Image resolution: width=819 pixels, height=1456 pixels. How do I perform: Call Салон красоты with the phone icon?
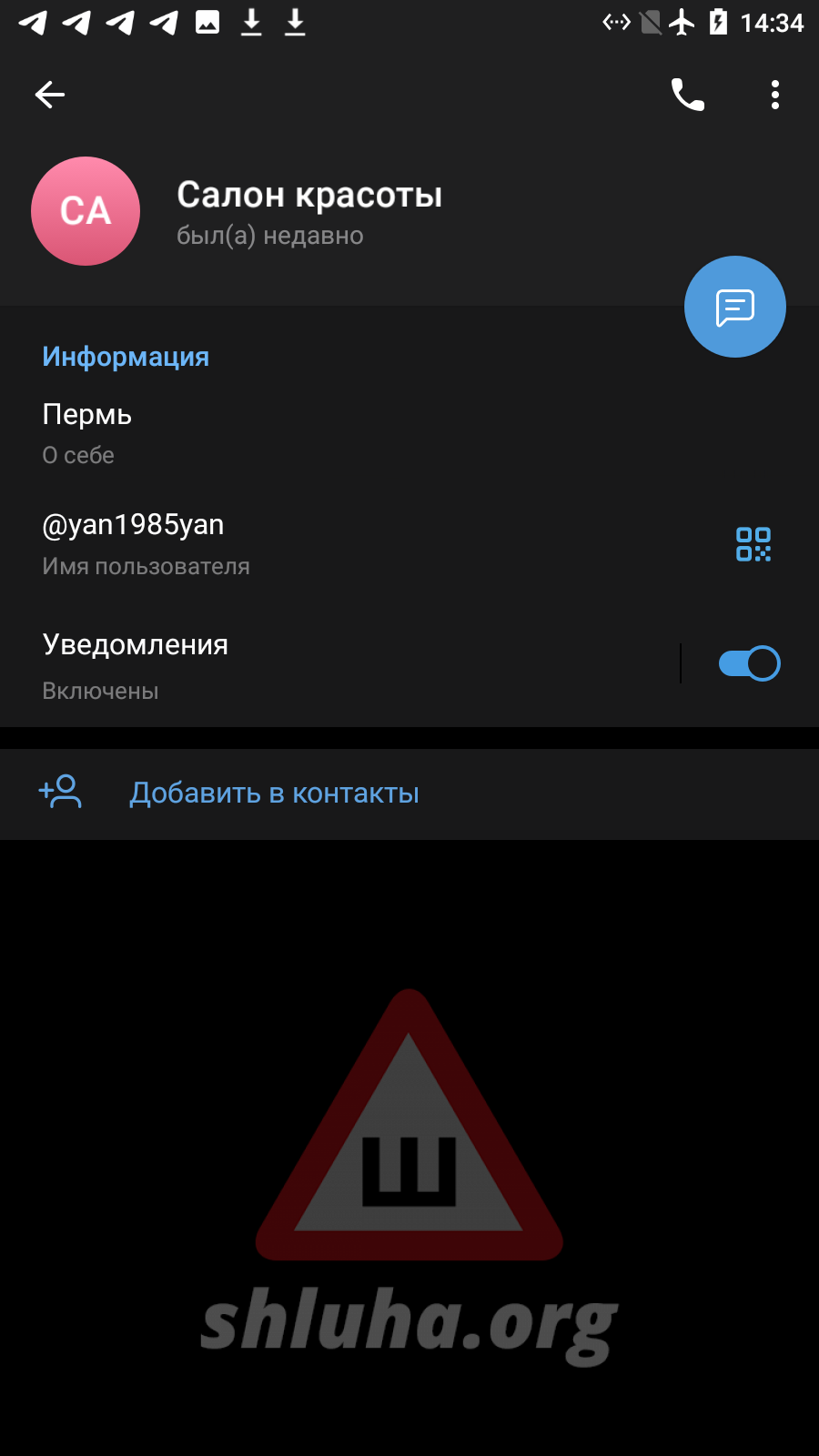[688, 95]
